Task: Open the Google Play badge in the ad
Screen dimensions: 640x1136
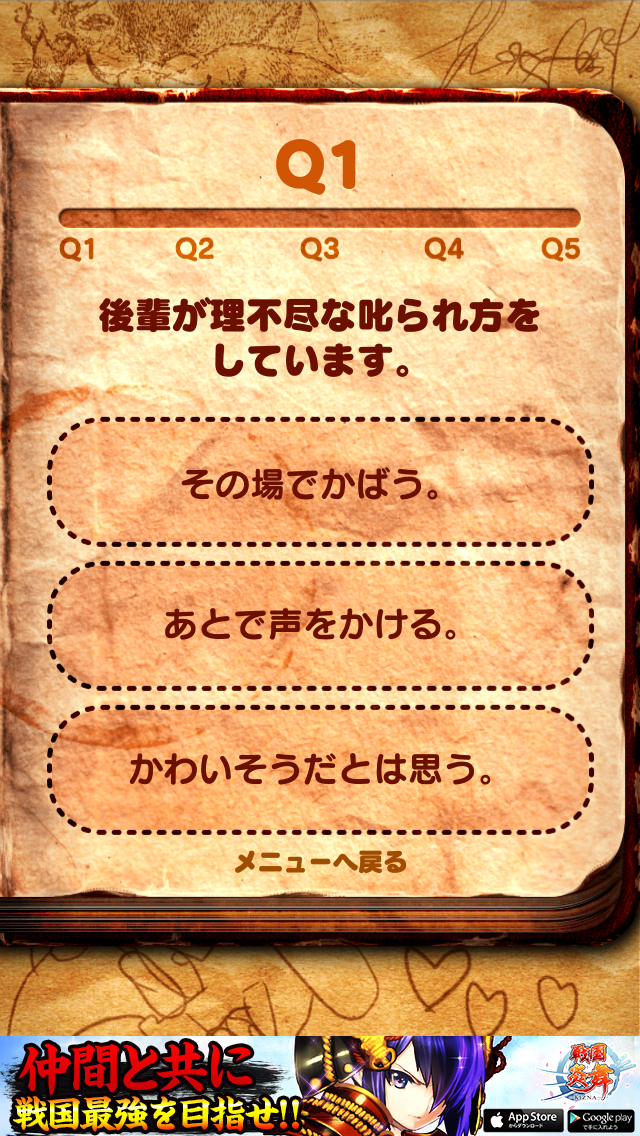Action: [602, 1118]
